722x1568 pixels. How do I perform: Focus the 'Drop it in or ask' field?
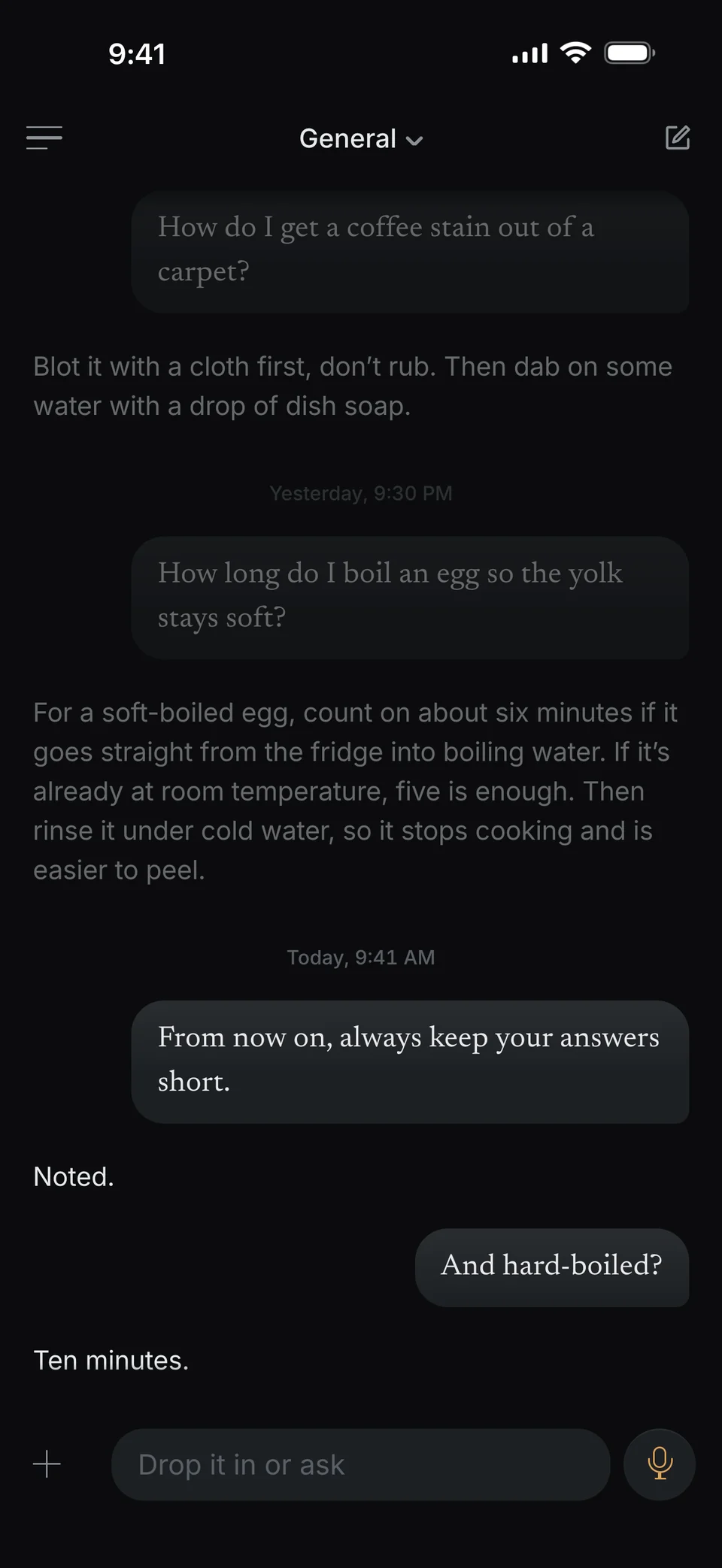point(360,1464)
